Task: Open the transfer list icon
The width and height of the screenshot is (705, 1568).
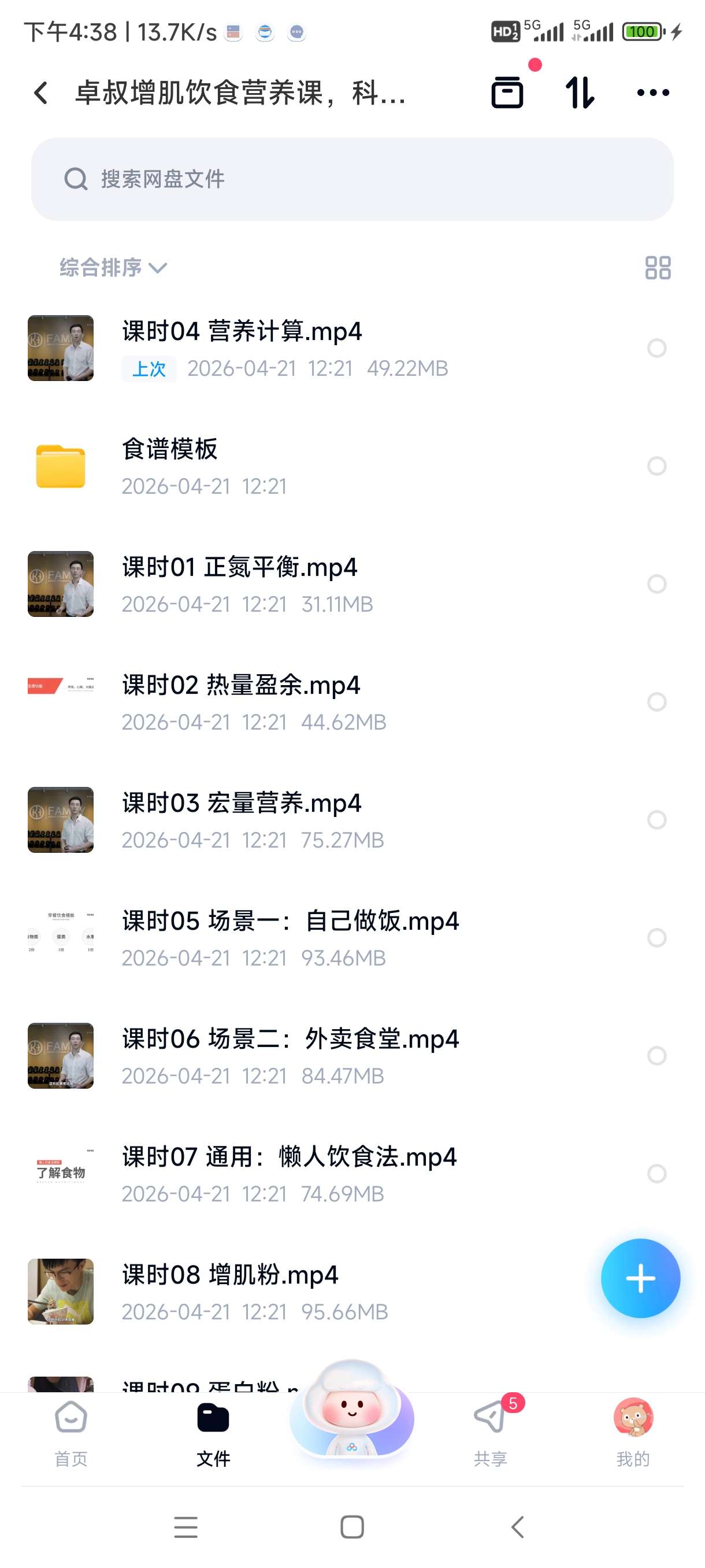Action: pyautogui.click(x=578, y=91)
